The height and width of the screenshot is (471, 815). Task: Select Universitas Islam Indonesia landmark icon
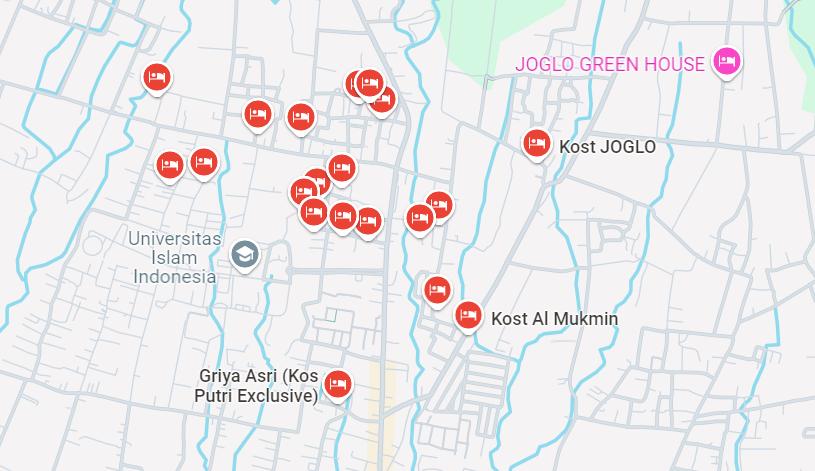tap(244, 255)
